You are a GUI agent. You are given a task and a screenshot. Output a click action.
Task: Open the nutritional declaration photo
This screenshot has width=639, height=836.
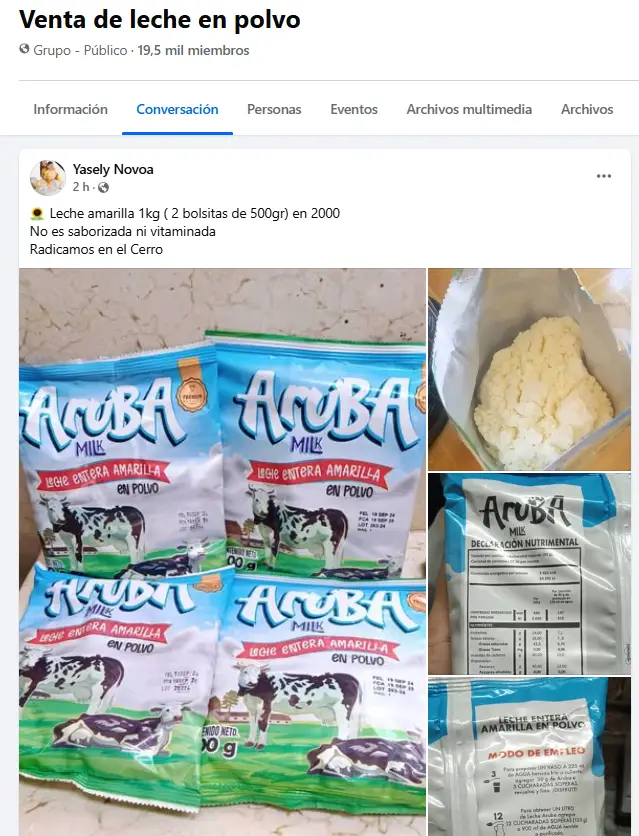(x=529, y=573)
